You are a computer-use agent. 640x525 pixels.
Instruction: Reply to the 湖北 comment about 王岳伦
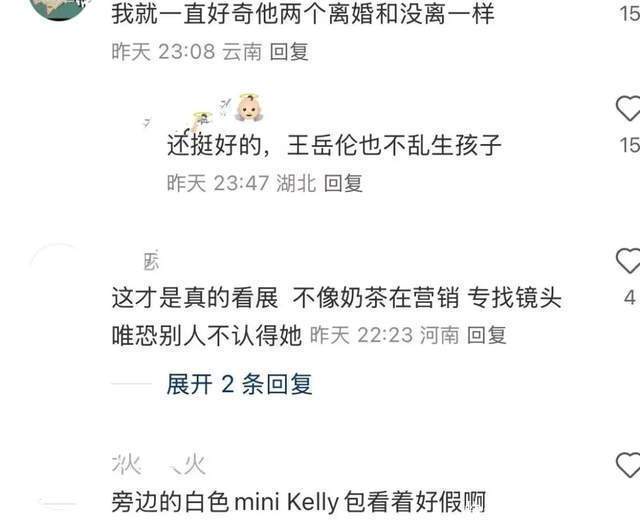coord(343,183)
